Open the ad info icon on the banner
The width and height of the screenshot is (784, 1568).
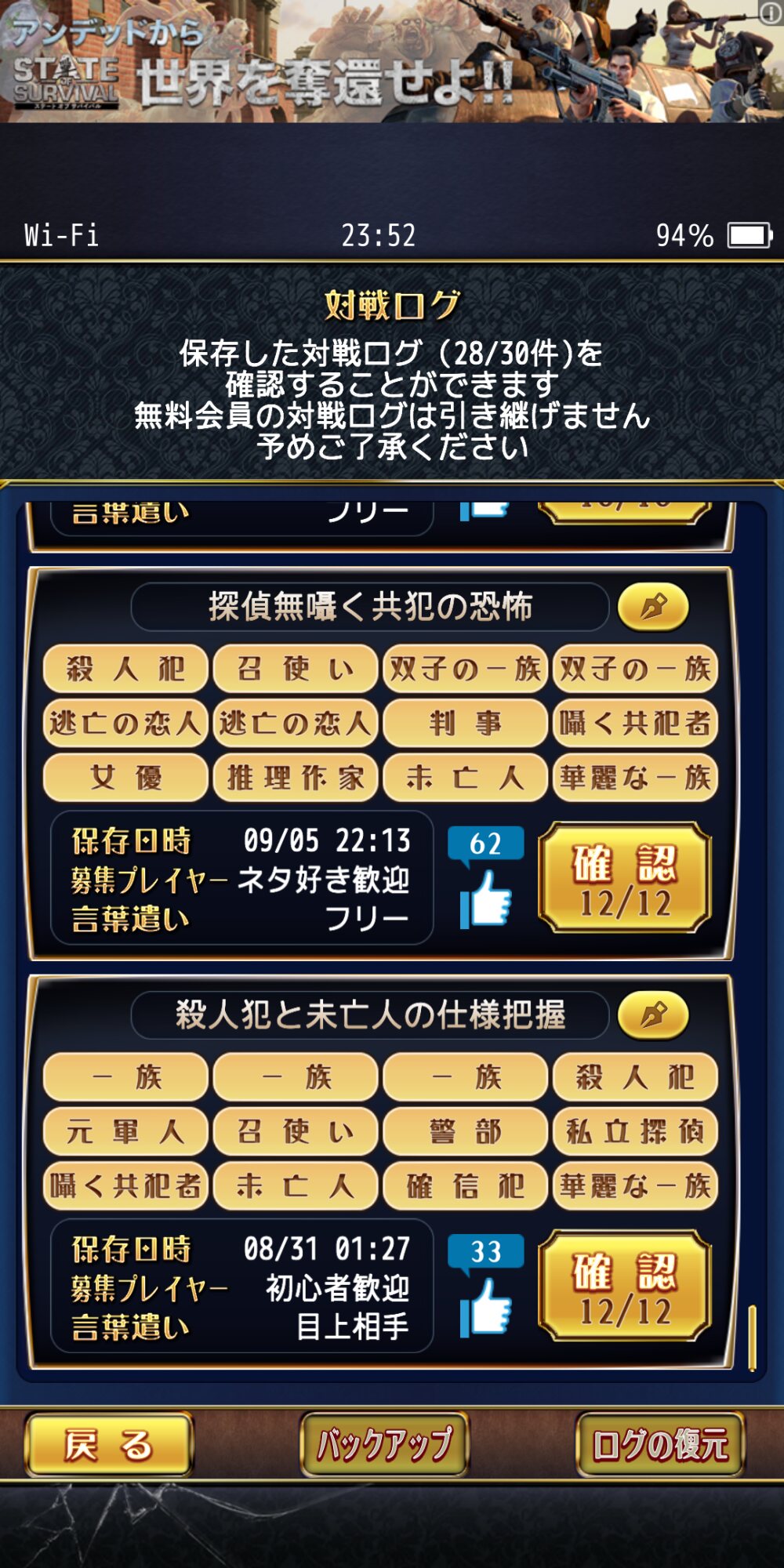[771, 12]
